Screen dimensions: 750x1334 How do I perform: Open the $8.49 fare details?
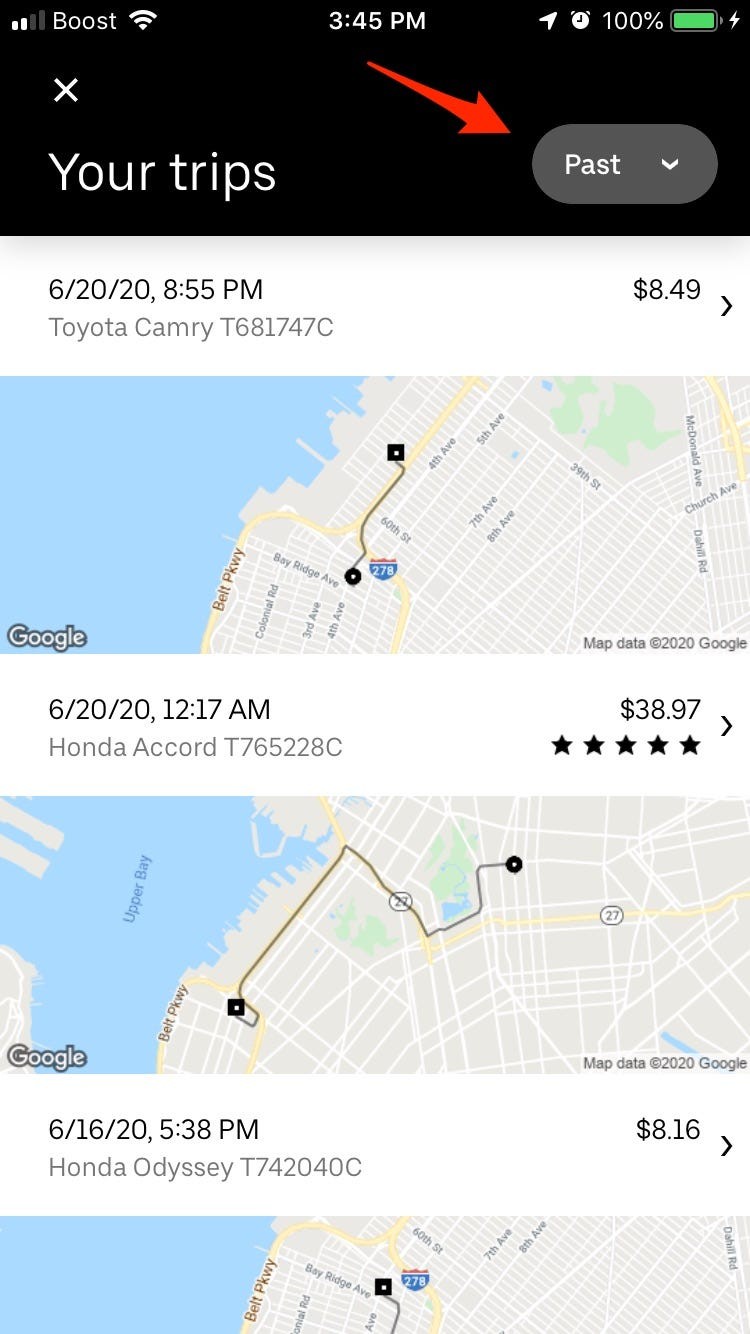[666, 290]
